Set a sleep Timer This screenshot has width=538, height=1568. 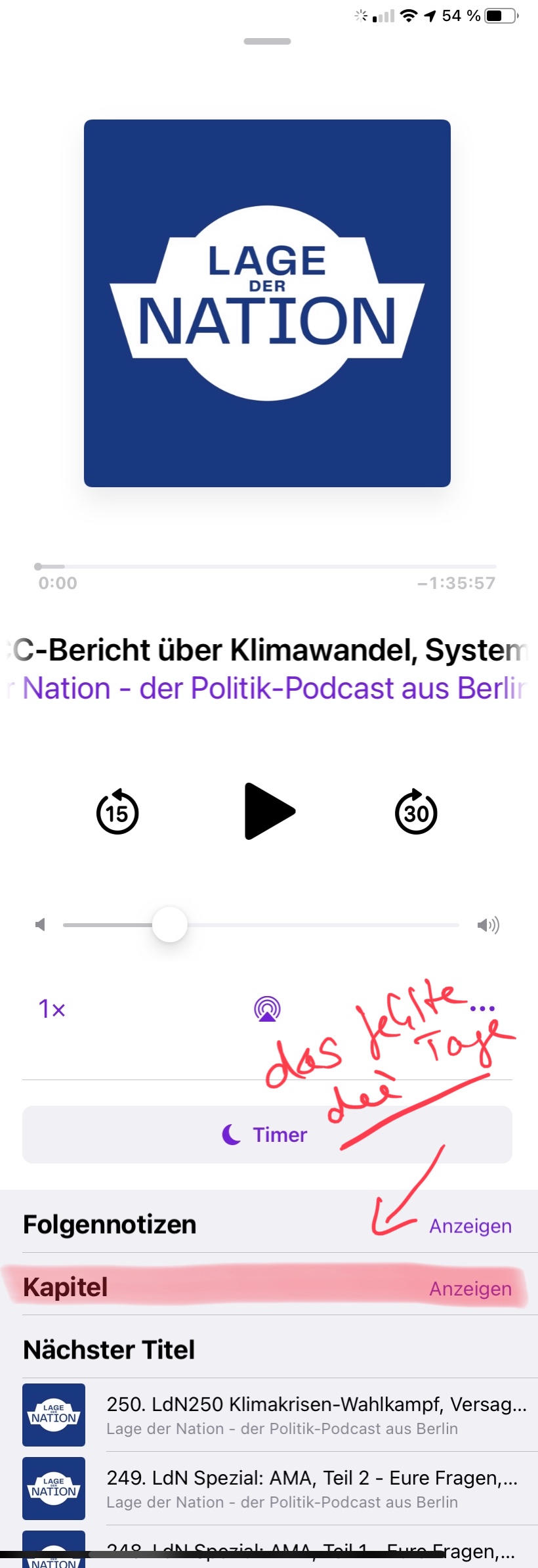[267, 1135]
